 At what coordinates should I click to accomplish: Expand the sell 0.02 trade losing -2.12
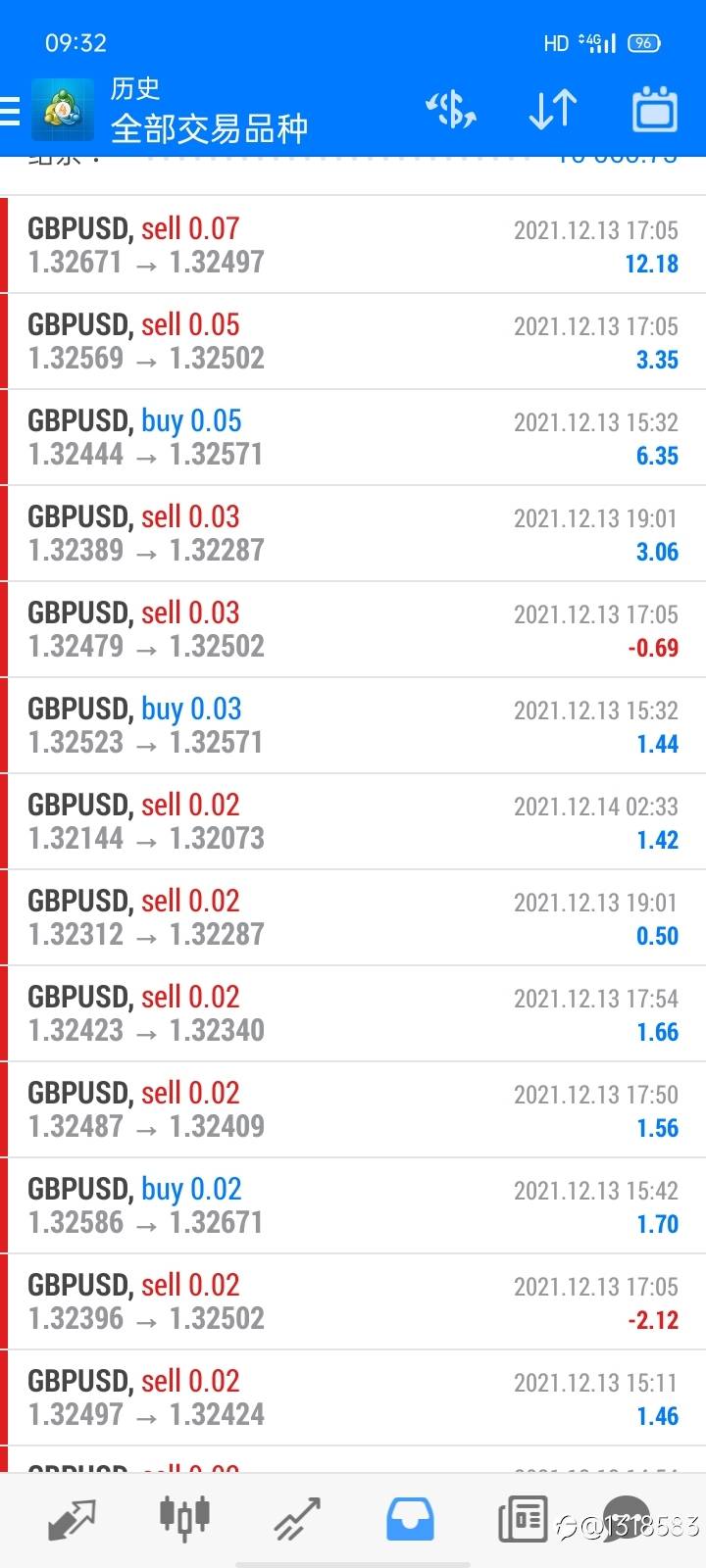[353, 1301]
